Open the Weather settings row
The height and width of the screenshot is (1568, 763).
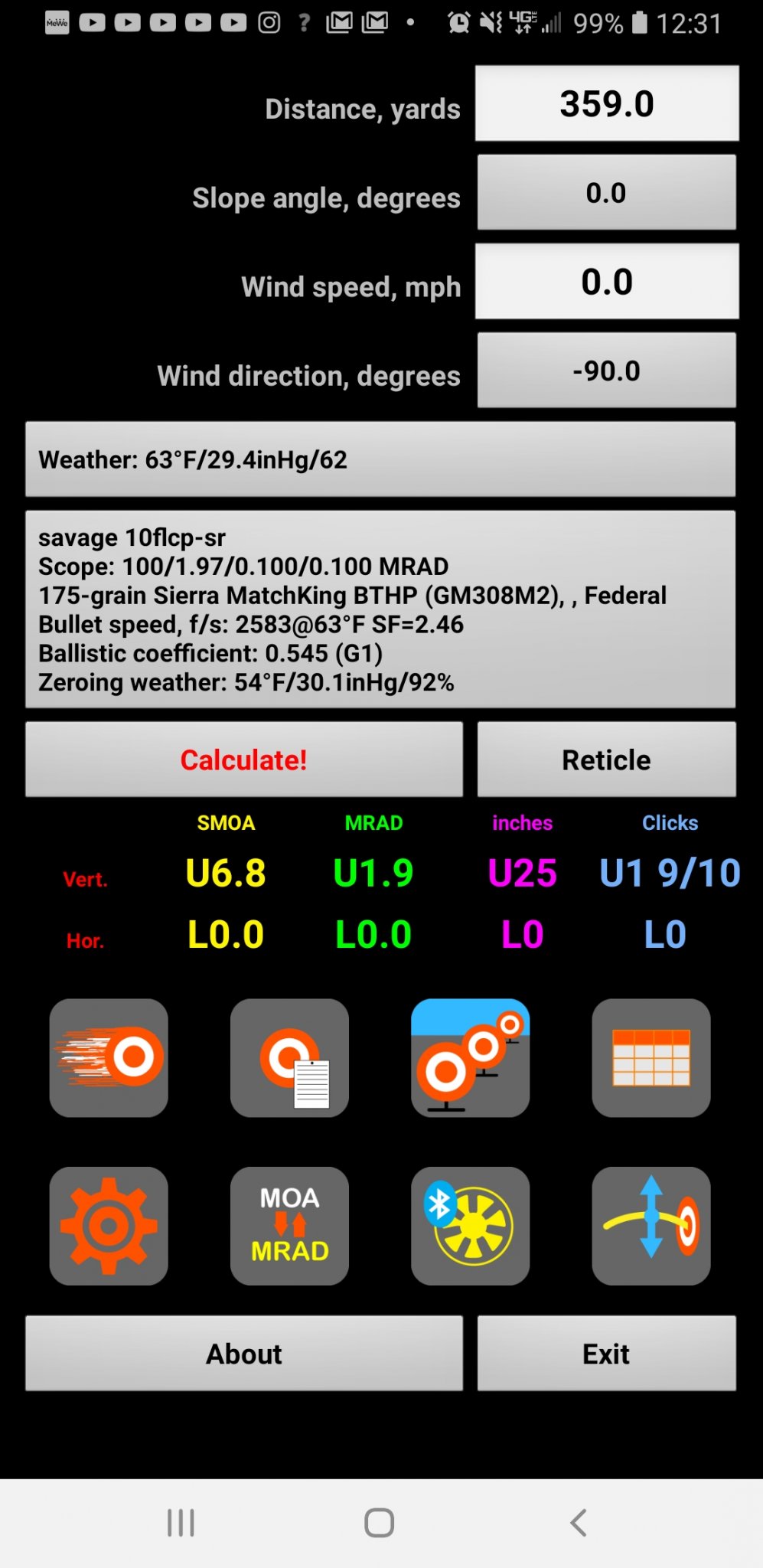pos(380,459)
